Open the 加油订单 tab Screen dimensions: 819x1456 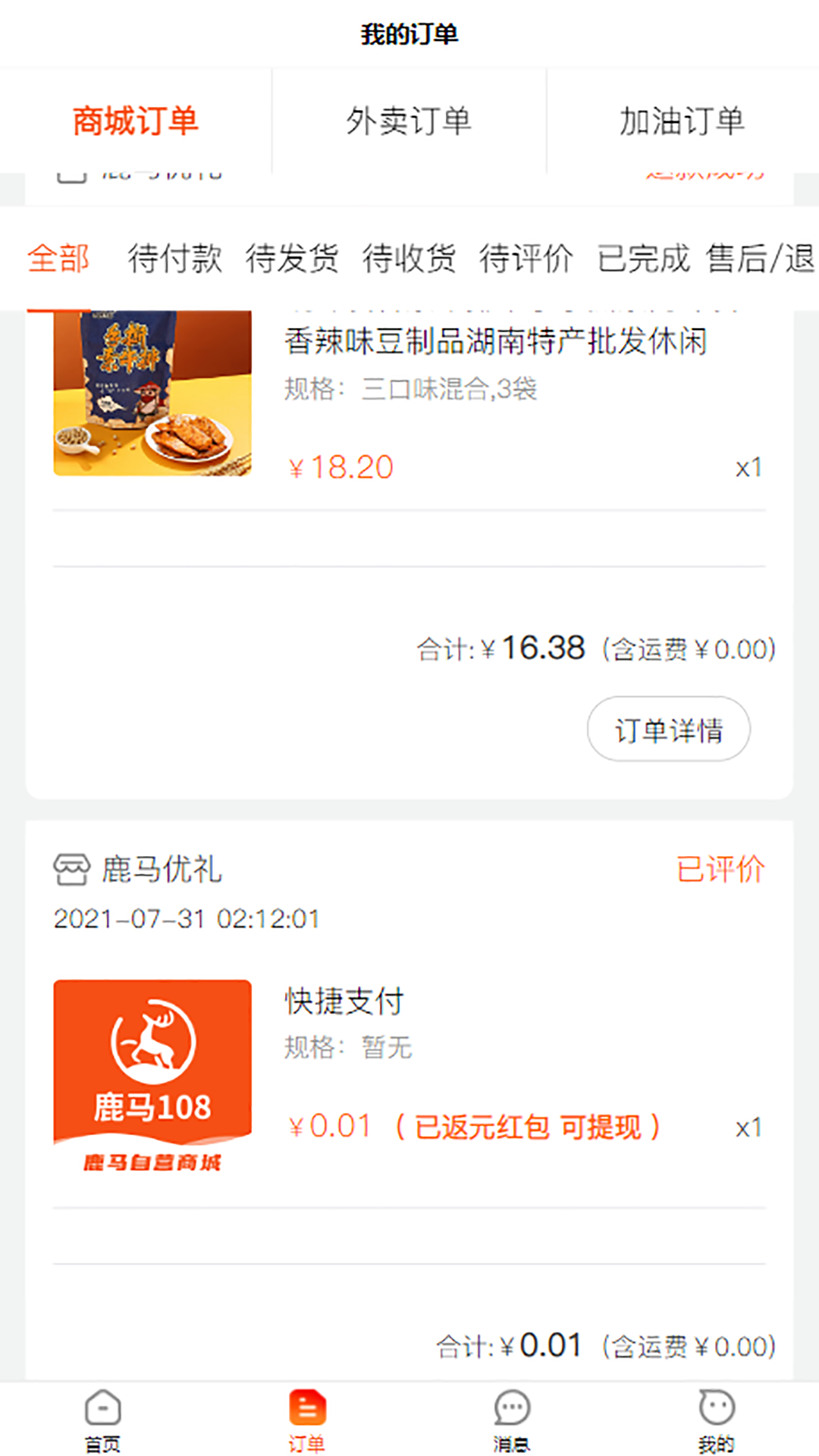(x=682, y=121)
